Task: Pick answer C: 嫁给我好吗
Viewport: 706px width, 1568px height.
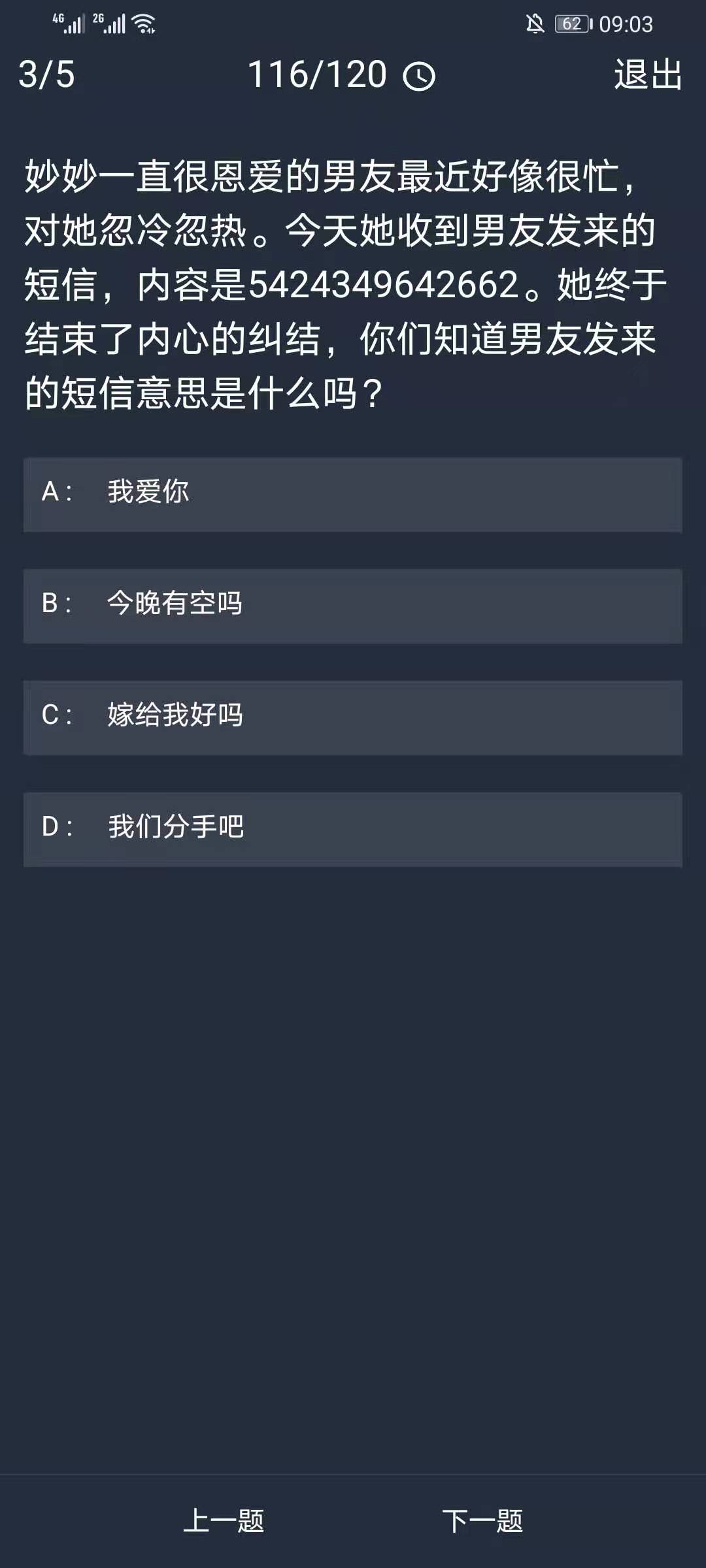Action: (x=352, y=717)
